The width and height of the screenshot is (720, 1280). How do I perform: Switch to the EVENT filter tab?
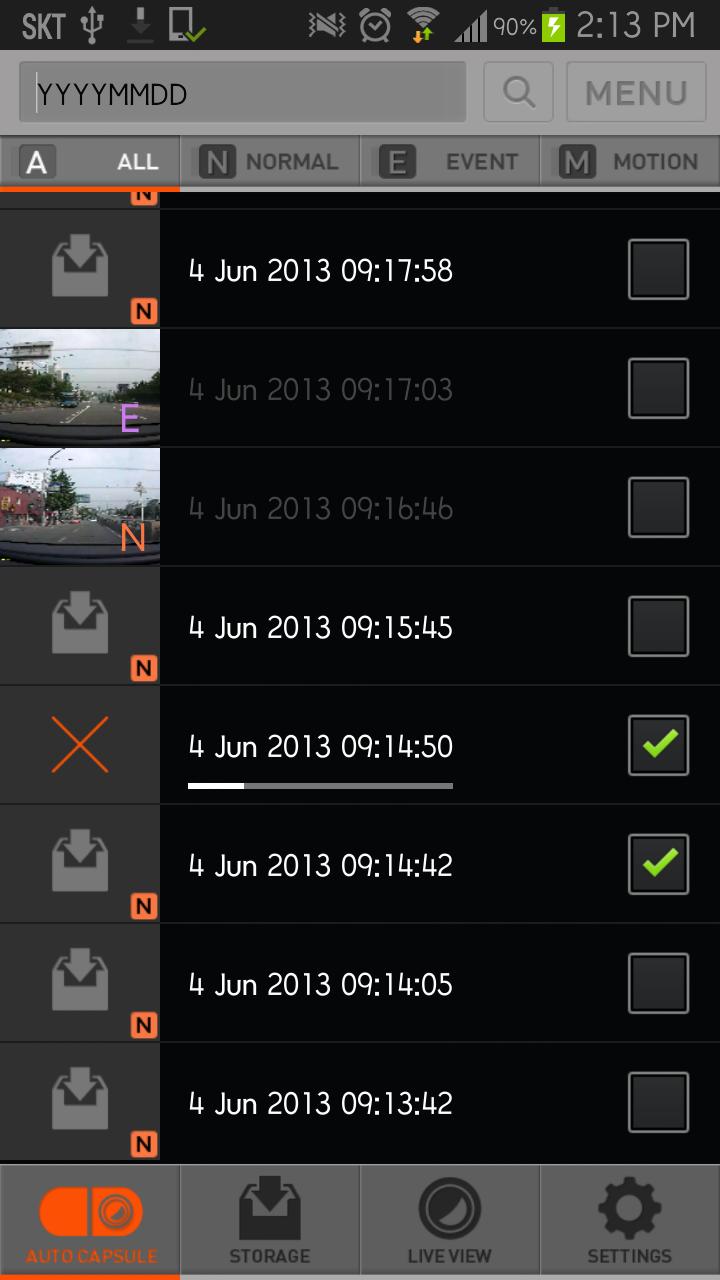point(448,161)
